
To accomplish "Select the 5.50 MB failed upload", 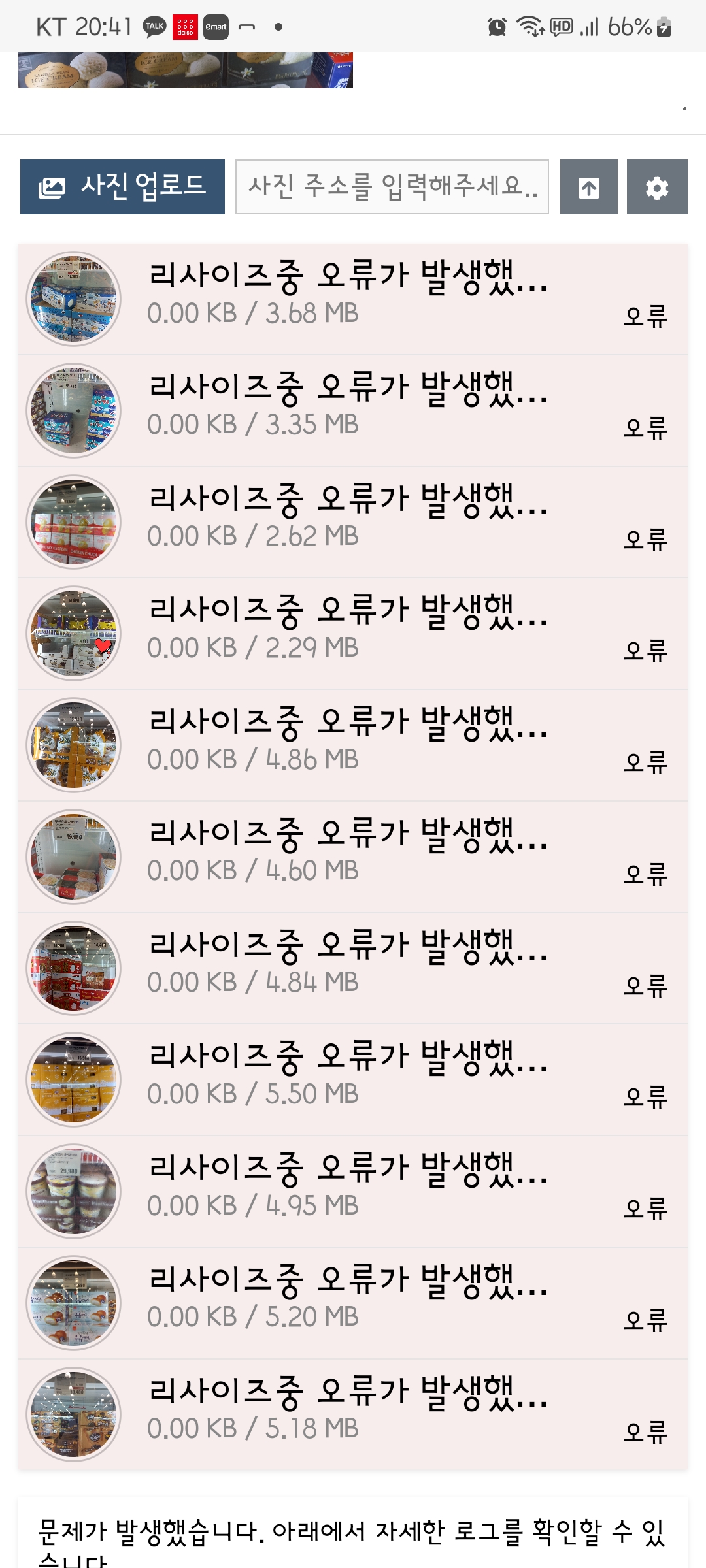I will 353,1080.
